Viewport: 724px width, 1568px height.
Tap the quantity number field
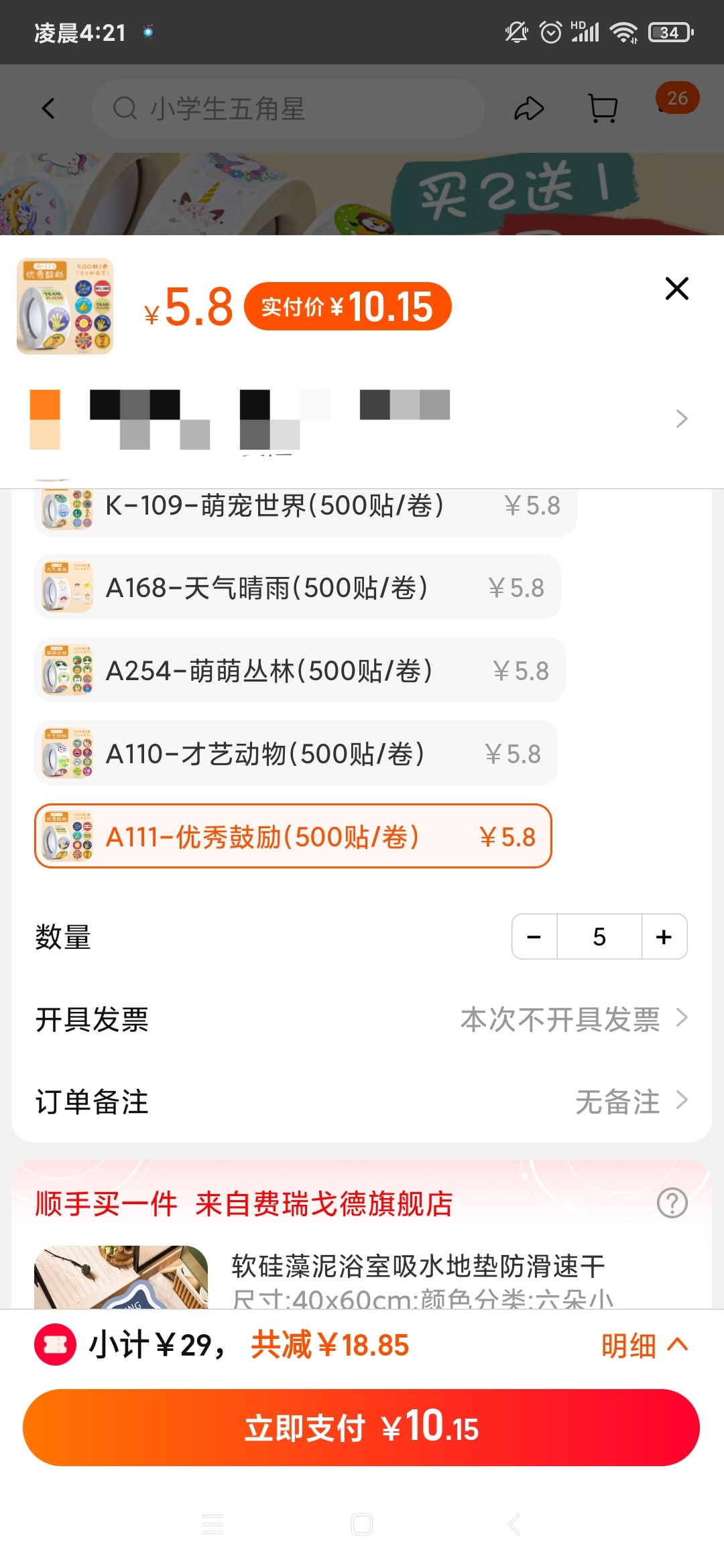tap(599, 937)
